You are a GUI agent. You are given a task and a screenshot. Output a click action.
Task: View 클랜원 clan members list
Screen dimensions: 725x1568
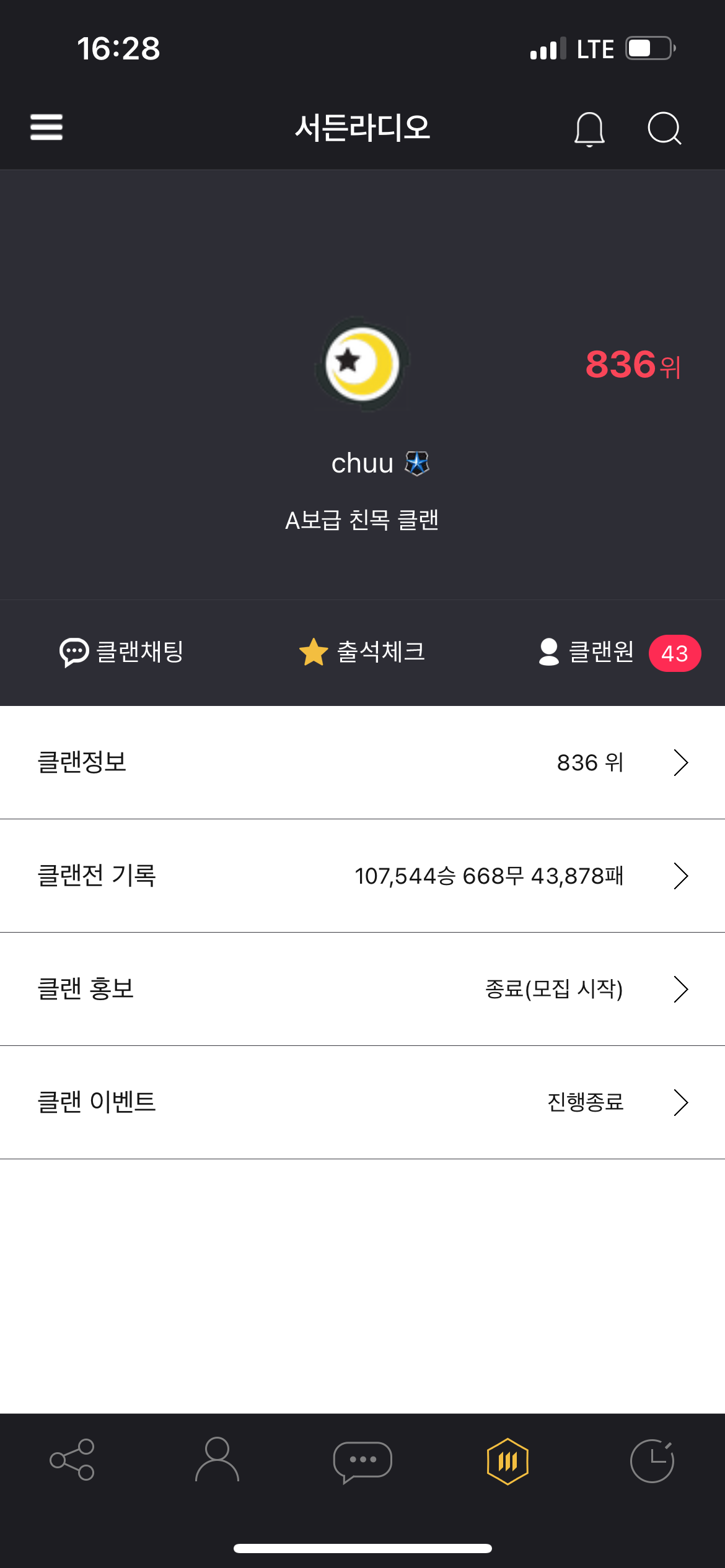point(618,652)
